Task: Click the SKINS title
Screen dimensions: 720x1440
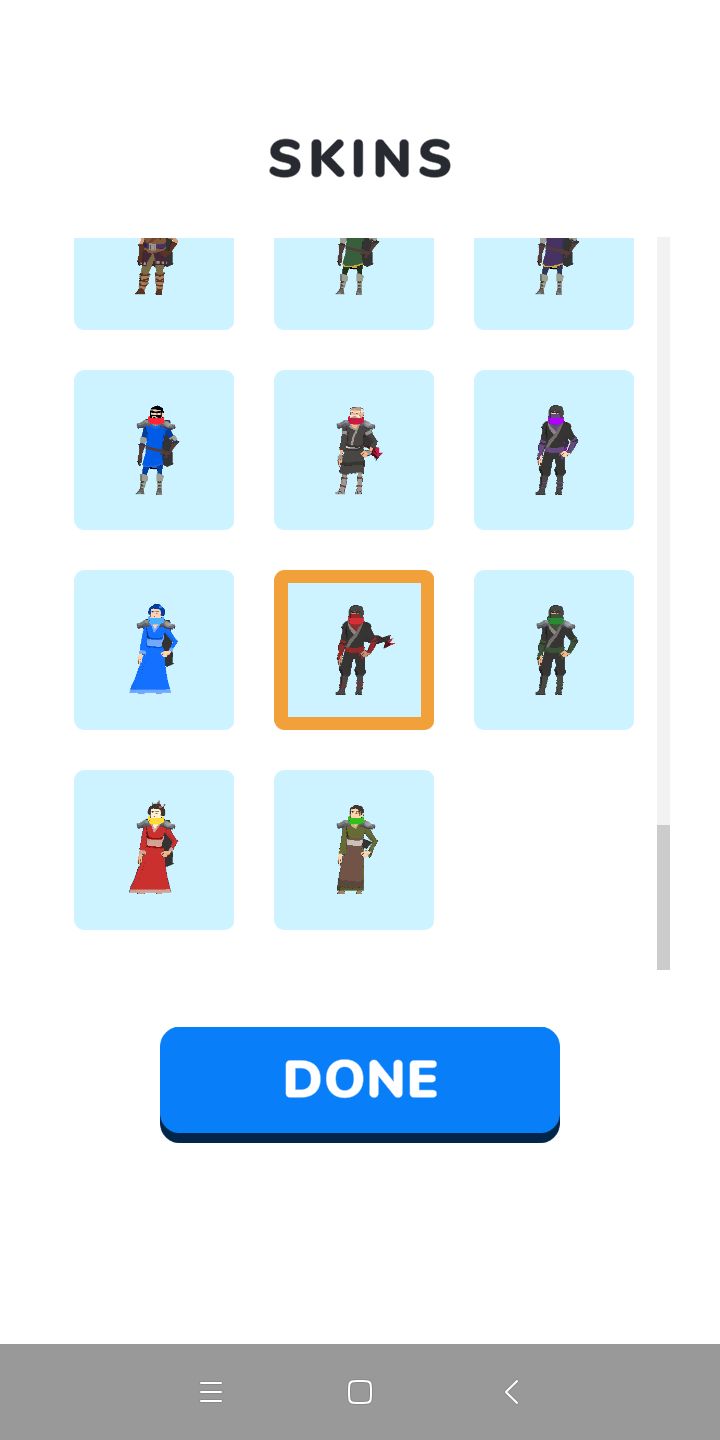Action: [360, 158]
